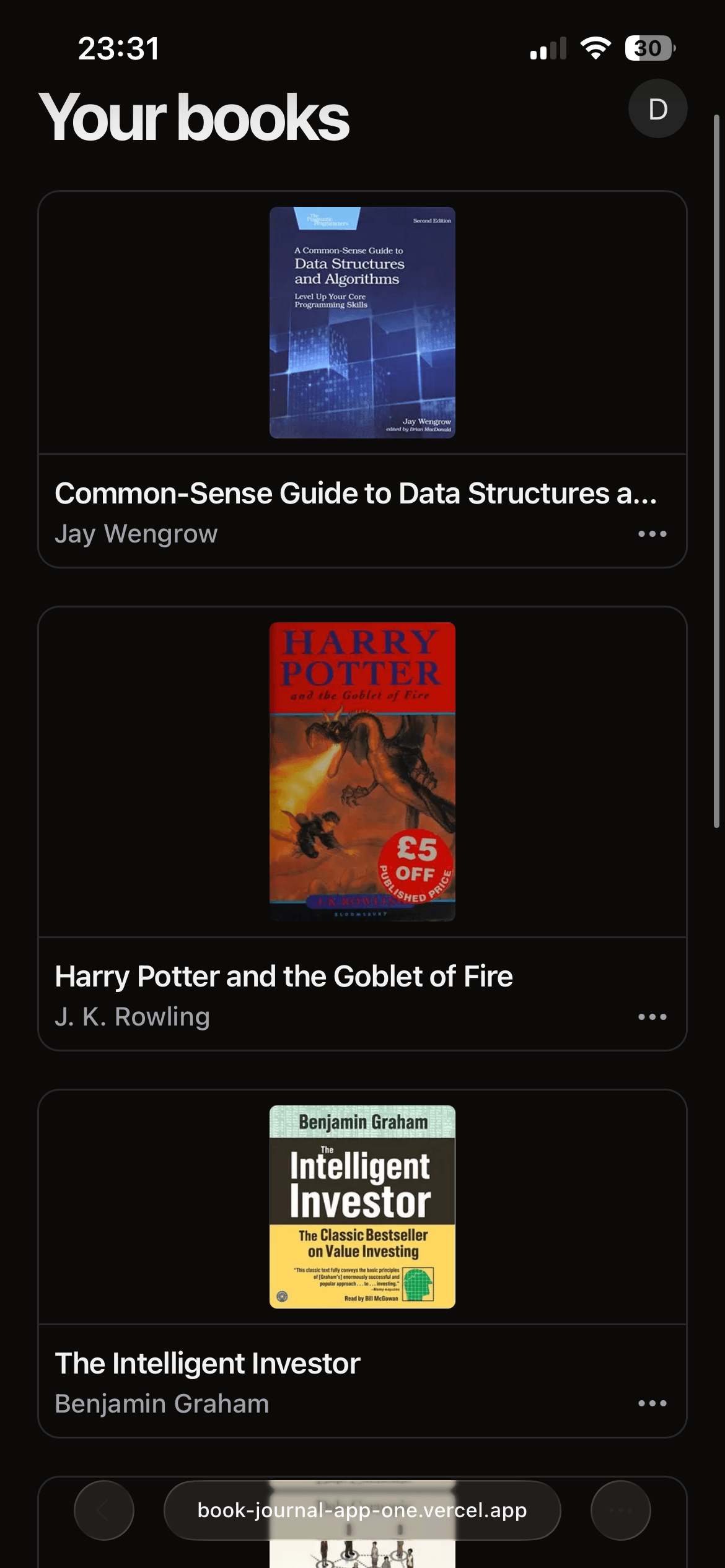Image resolution: width=725 pixels, height=1568 pixels.
Task: Tap the browser address bar URL
Action: point(362,1510)
